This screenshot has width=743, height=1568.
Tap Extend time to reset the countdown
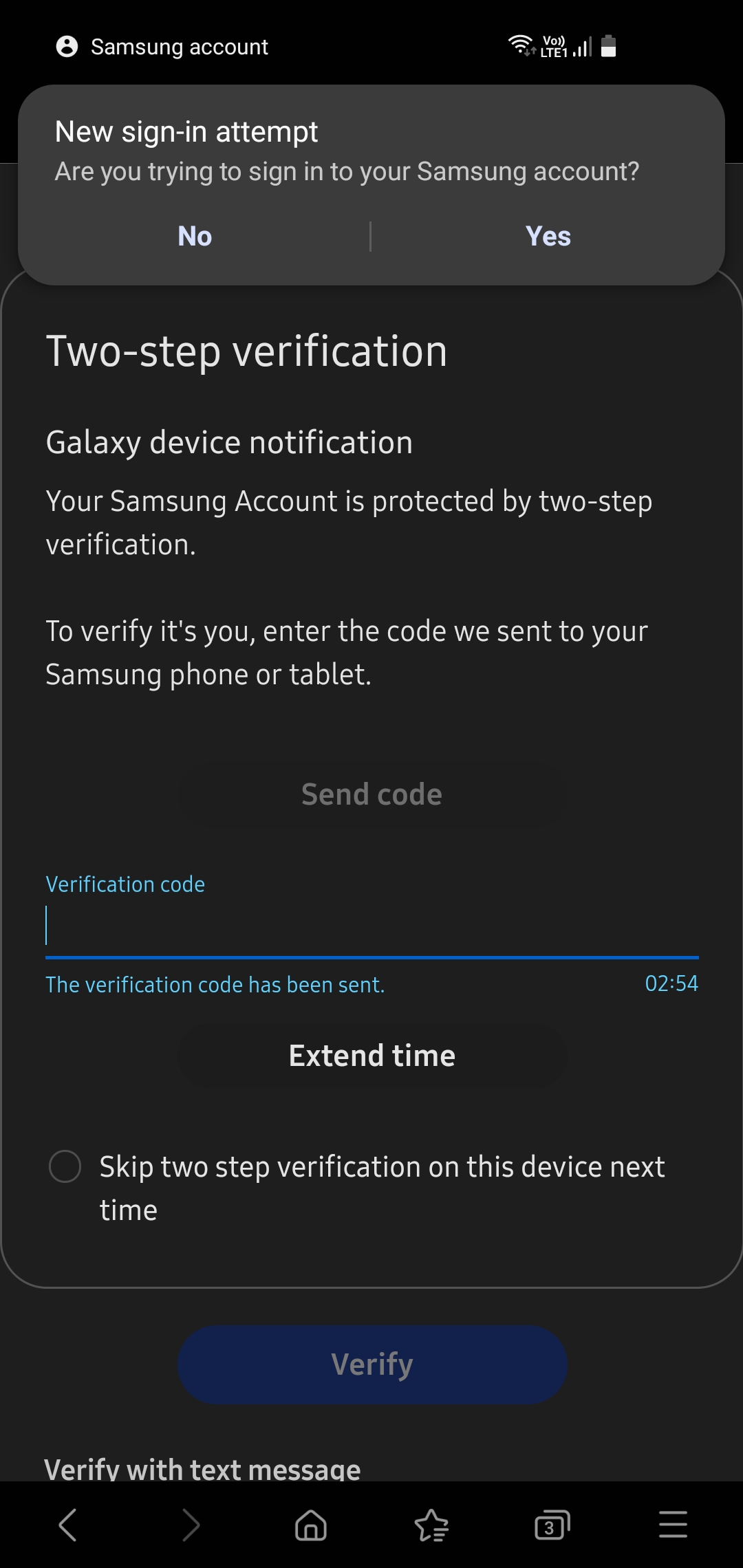[x=371, y=1055]
